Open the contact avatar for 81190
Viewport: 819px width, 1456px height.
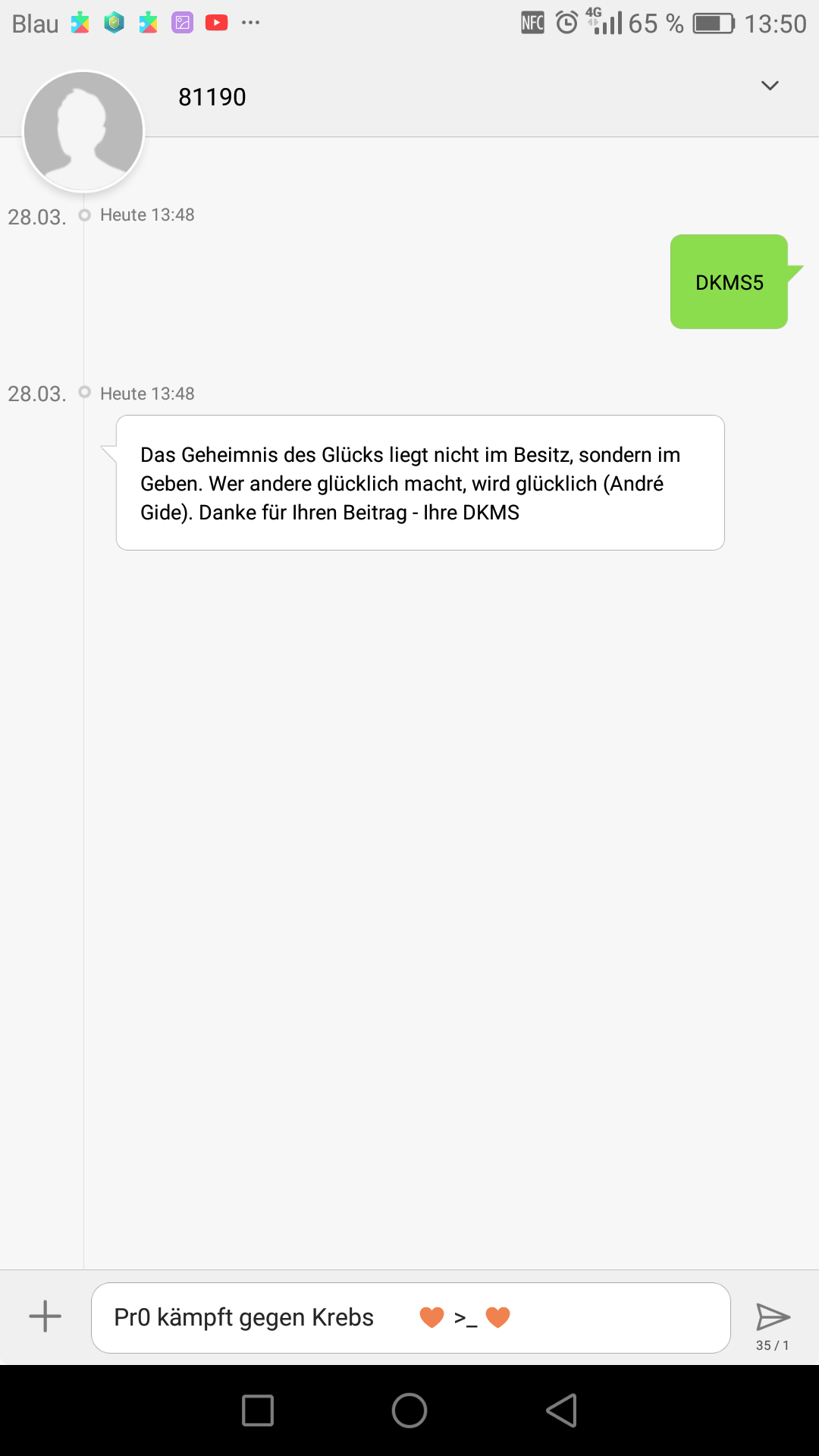click(83, 131)
